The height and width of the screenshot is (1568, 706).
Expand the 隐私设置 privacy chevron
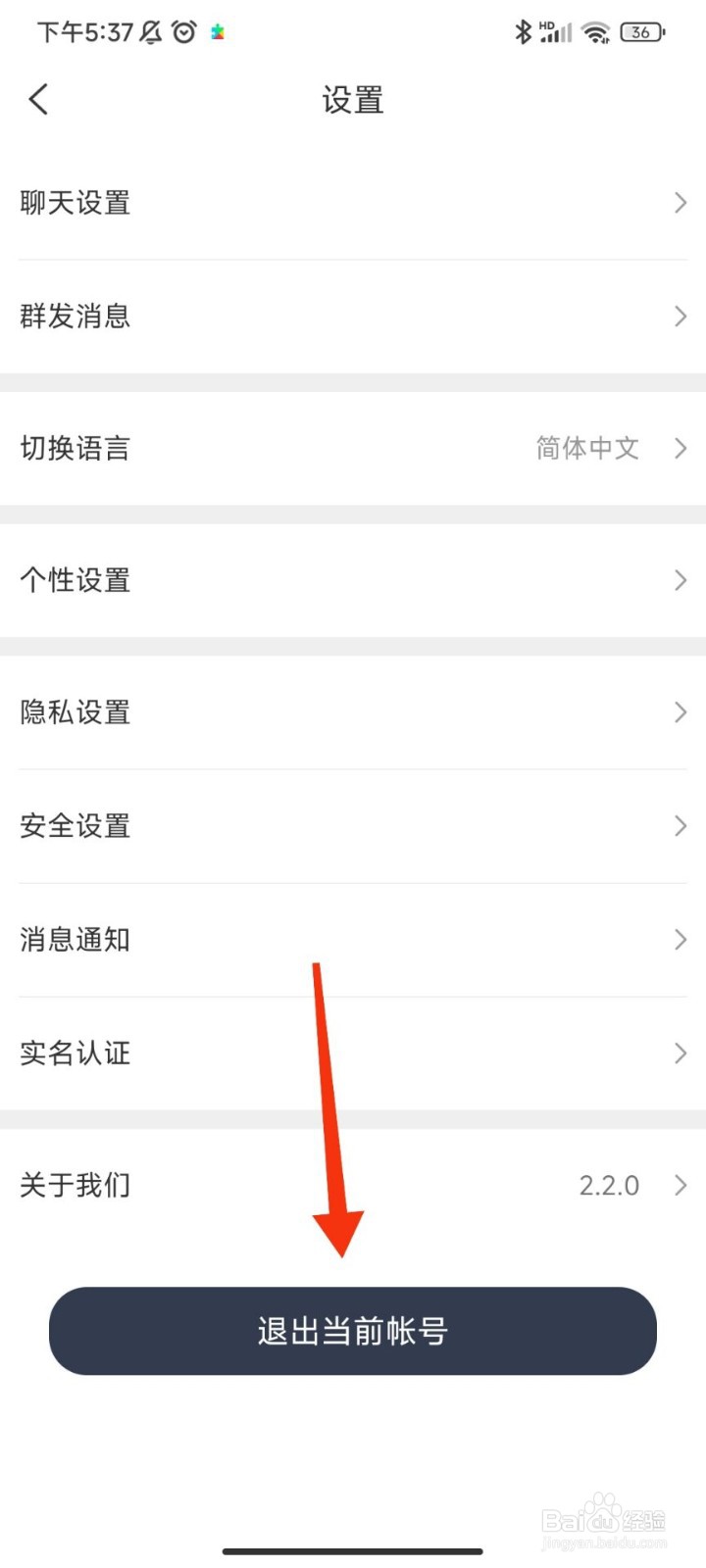pos(681,712)
